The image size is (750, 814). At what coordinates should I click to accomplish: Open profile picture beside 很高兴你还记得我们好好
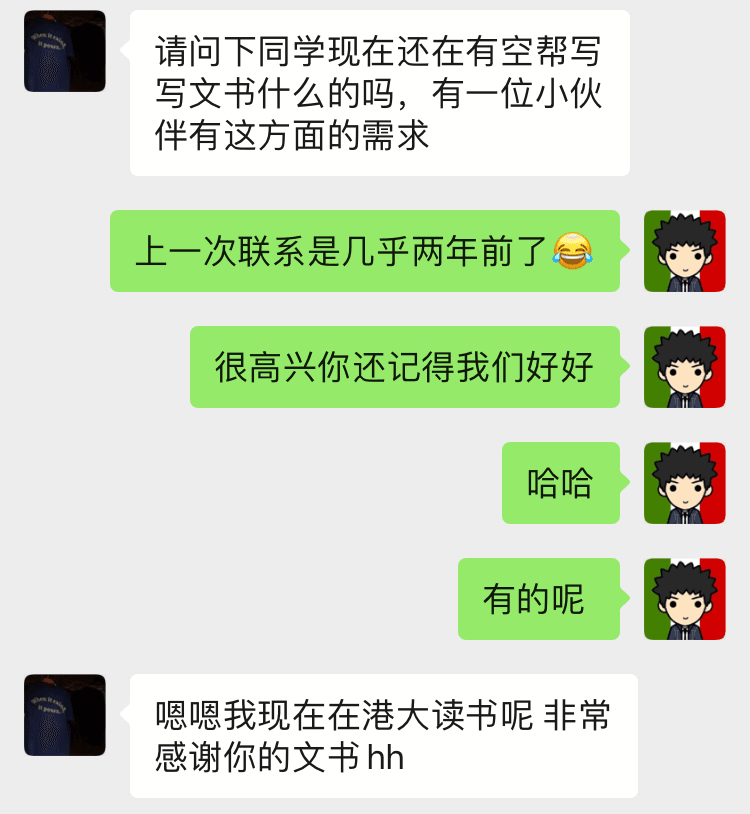[684, 367]
